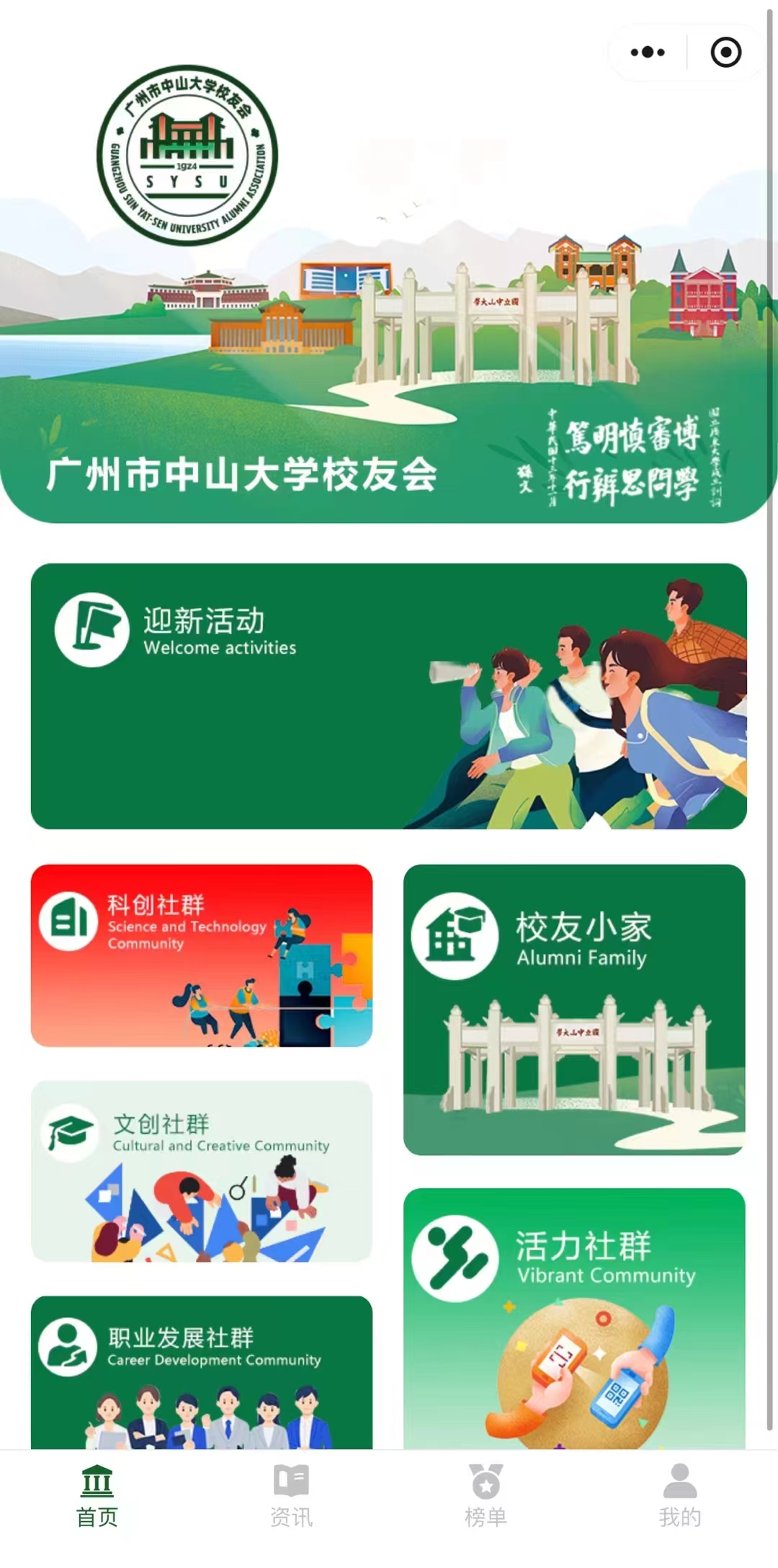778x1568 pixels.
Task: Go to the 我的 profile tab
Action: click(x=679, y=1495)
